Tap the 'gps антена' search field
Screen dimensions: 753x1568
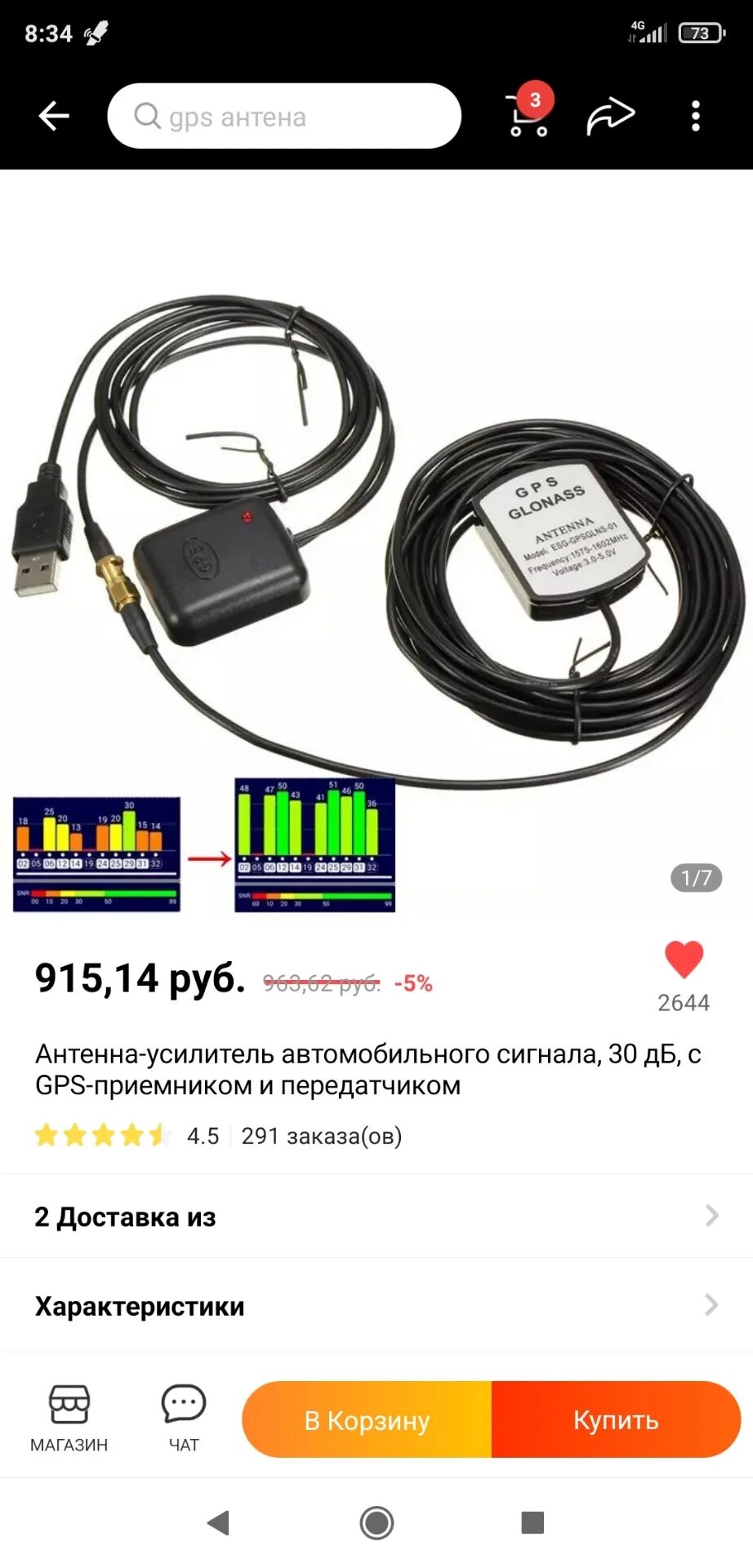[x=284, y=116]
